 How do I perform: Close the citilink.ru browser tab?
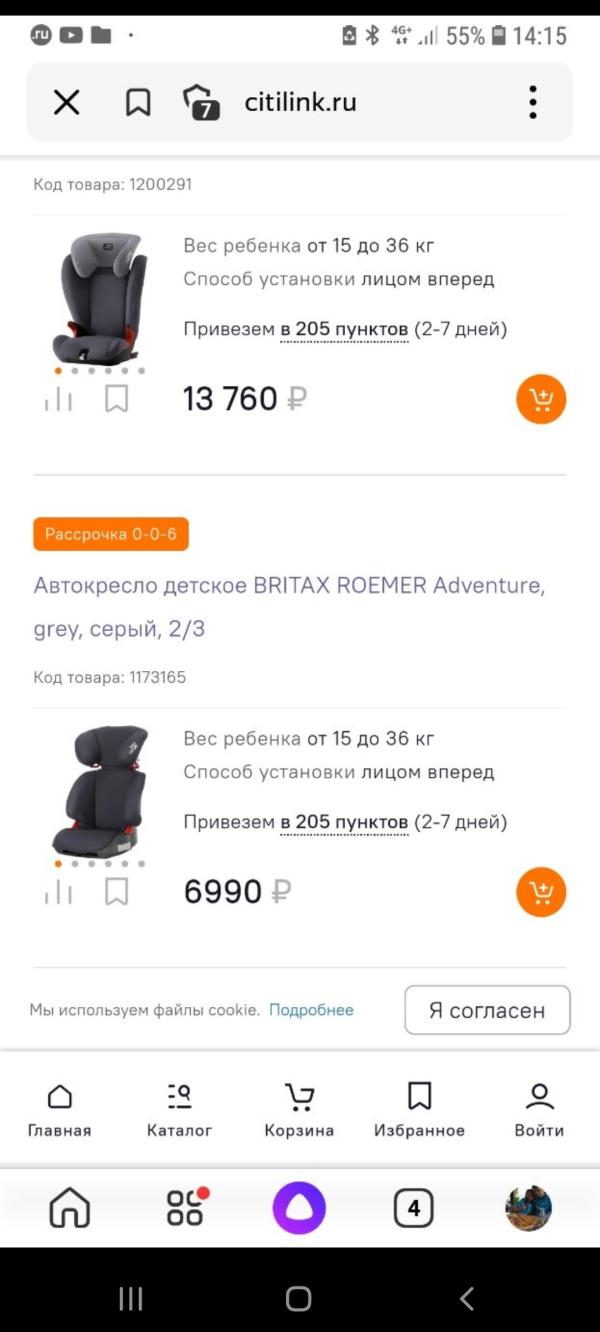(66, 102)
